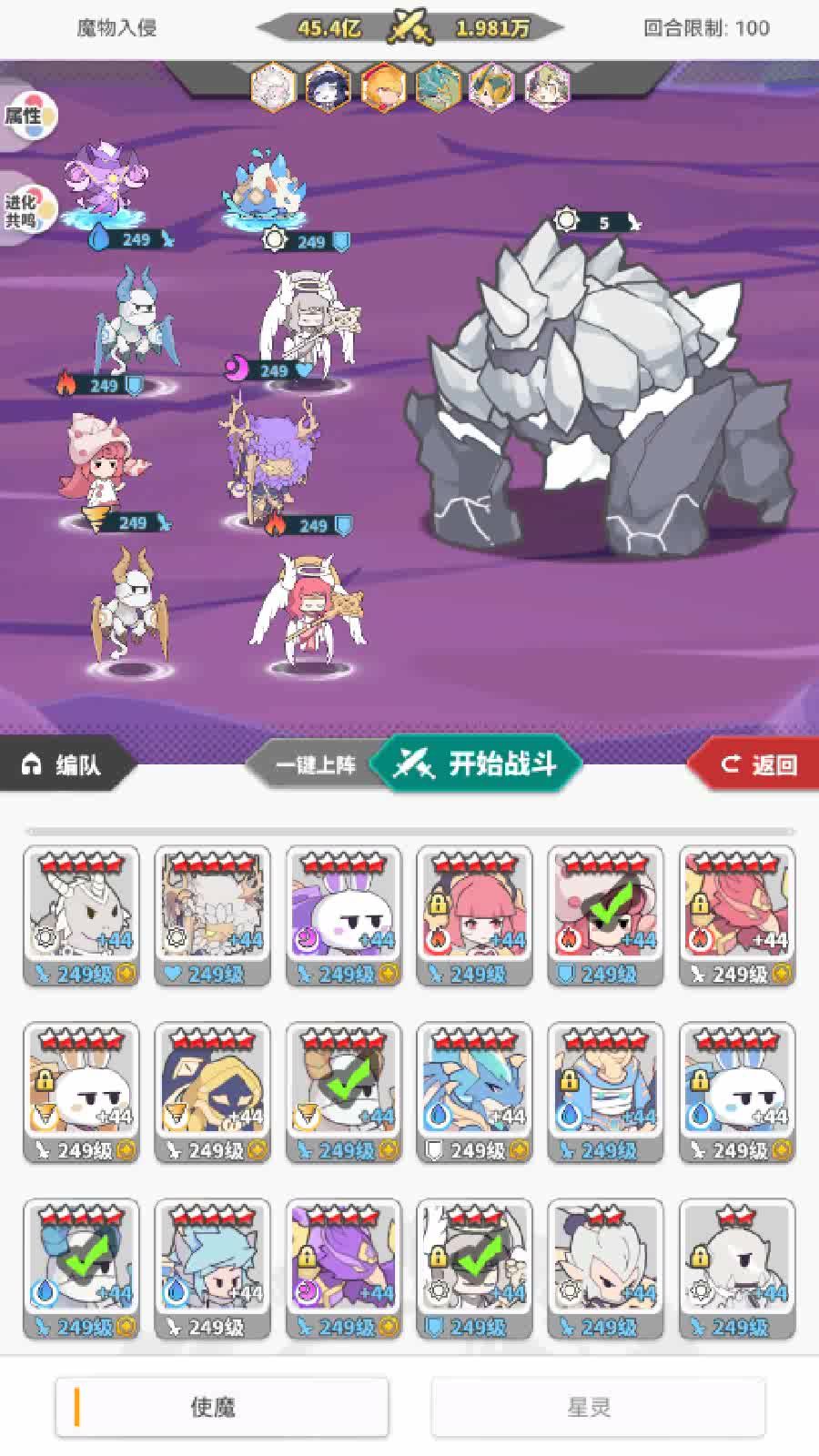Open the 属性 attribute panel
819x1456 pixels.
pos(25,116)
